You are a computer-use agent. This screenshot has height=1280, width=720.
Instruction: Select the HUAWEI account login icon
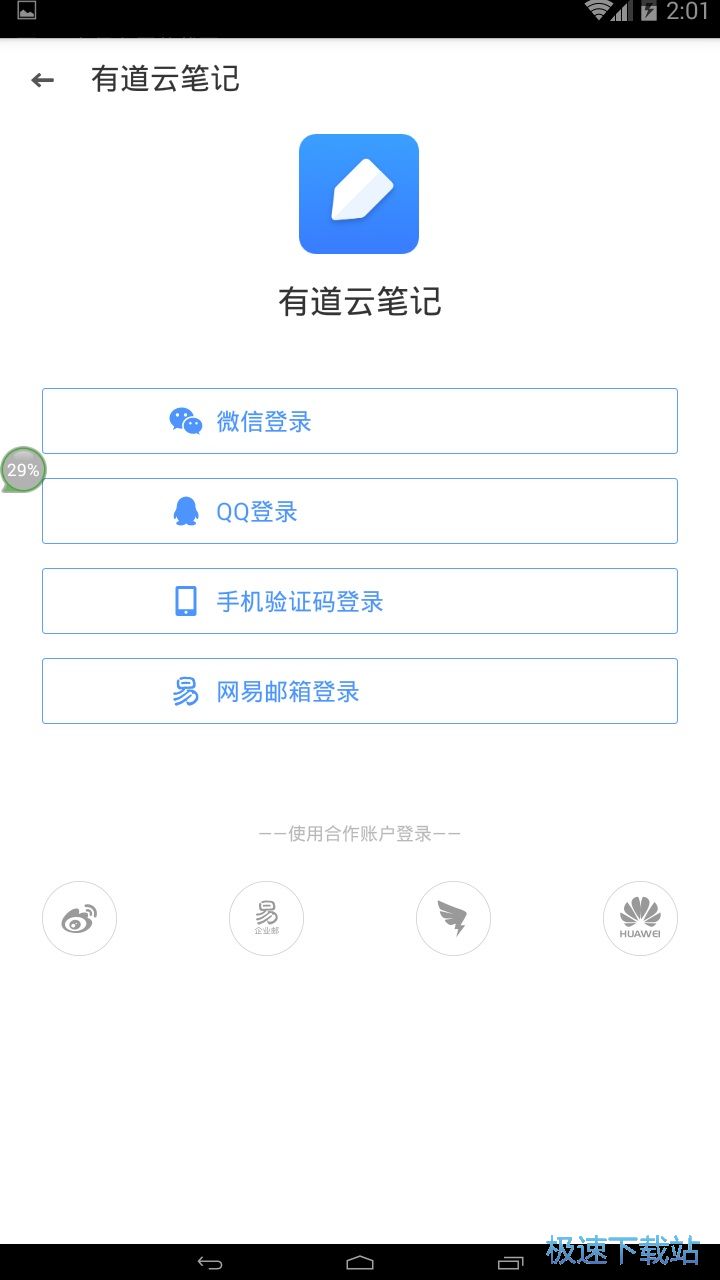tap(640, 918)
